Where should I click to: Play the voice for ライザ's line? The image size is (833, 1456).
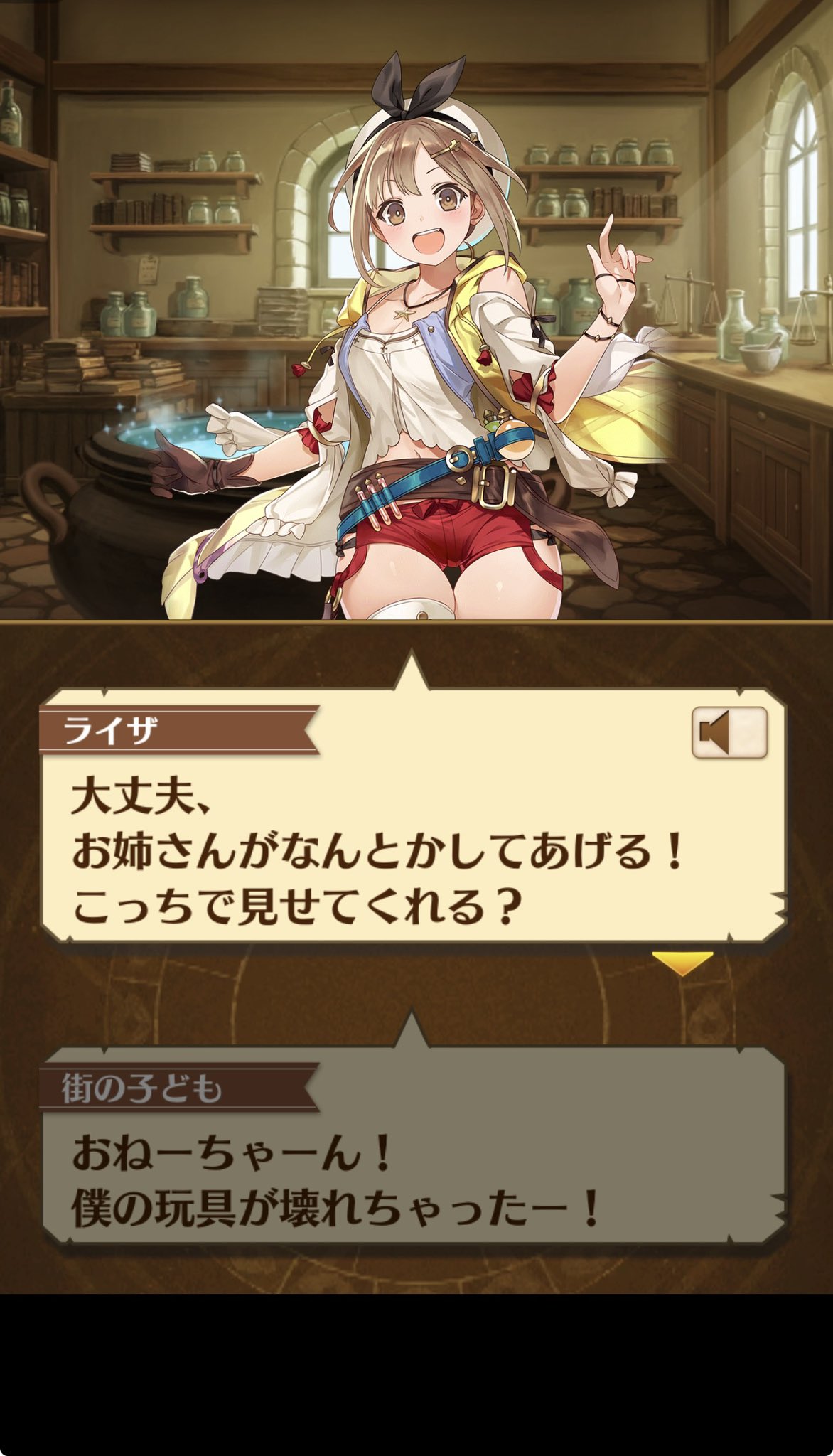pos(729,732)
